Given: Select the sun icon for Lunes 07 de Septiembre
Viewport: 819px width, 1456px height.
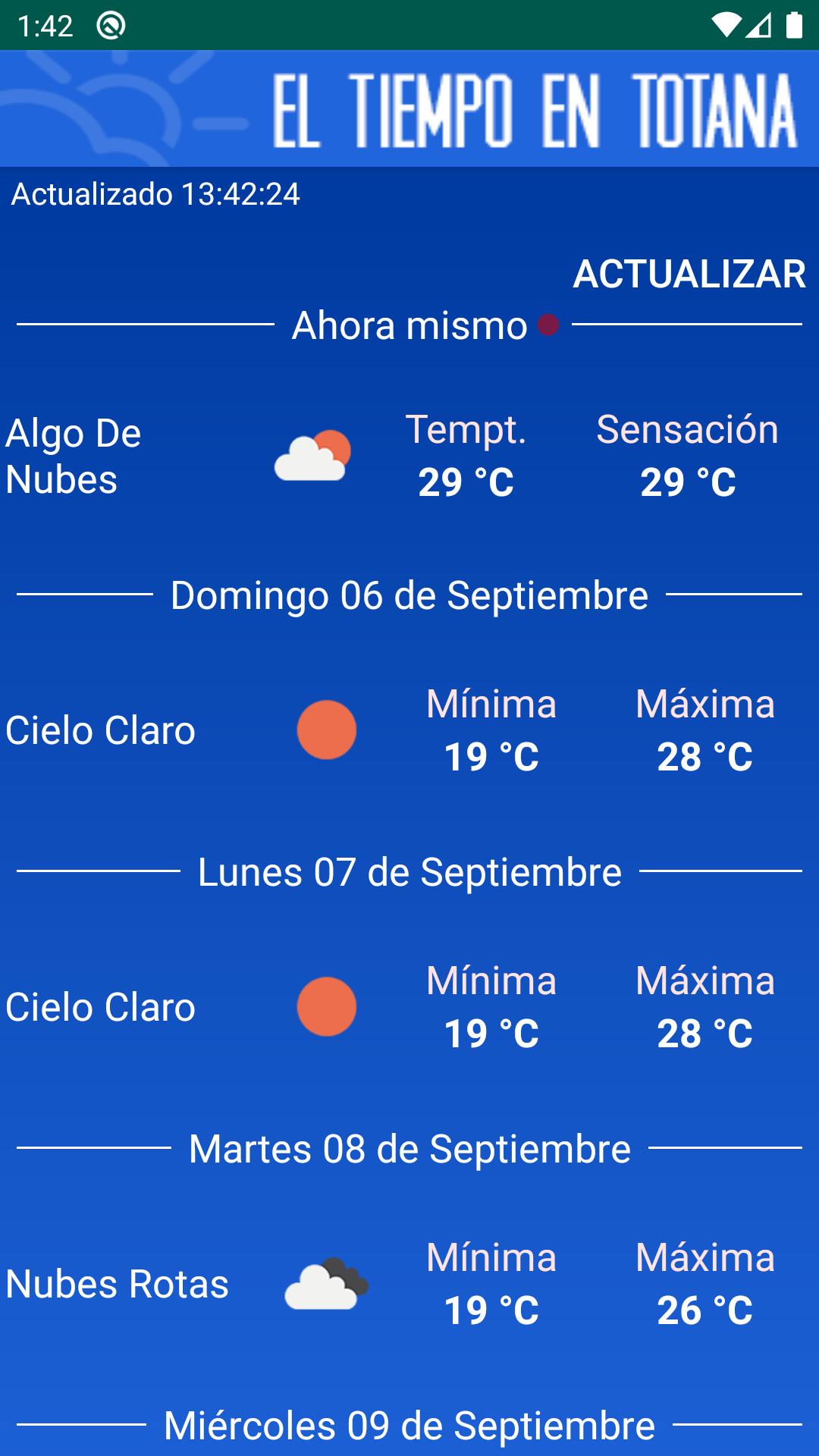Looking at the screenshot, I should pos(327,1006).
